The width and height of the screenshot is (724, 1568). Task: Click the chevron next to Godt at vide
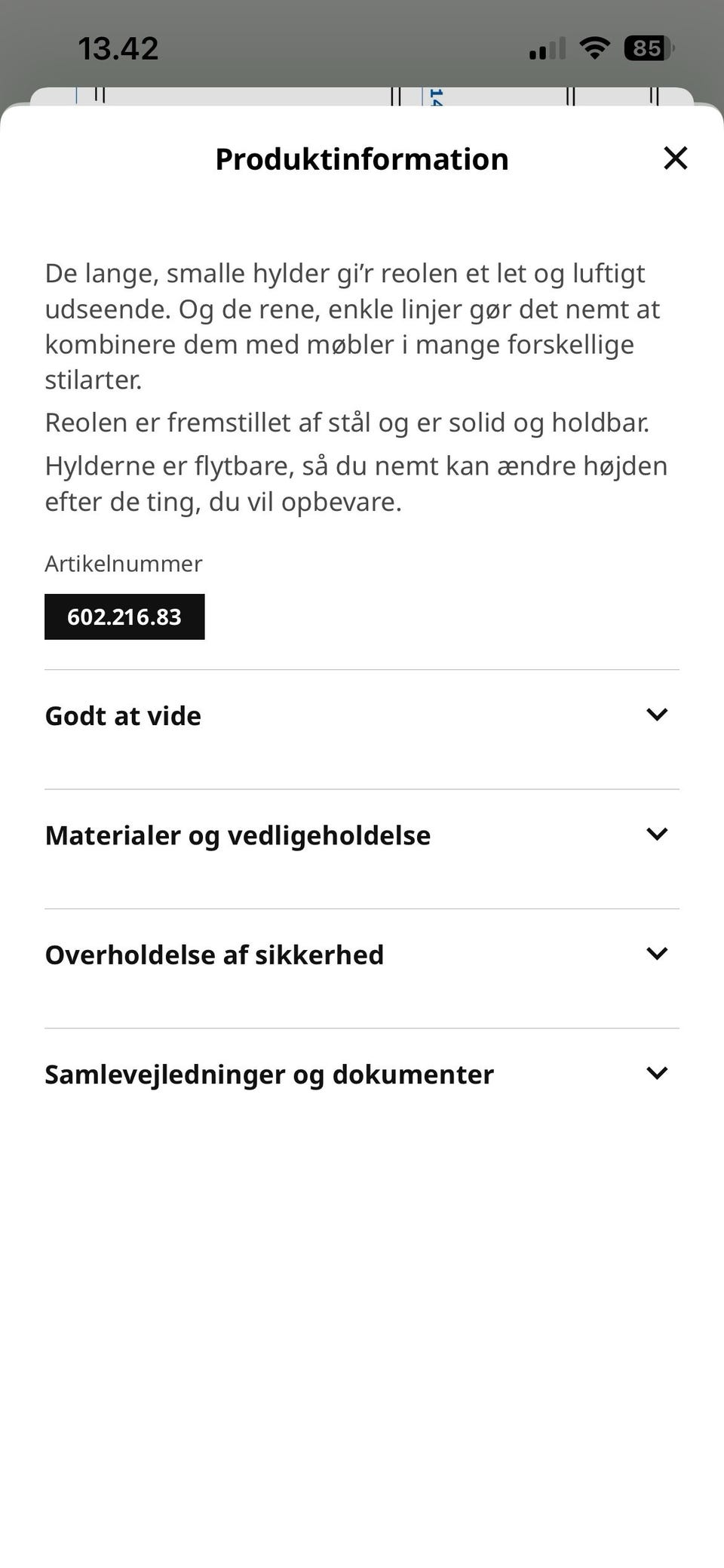[657, 715]
